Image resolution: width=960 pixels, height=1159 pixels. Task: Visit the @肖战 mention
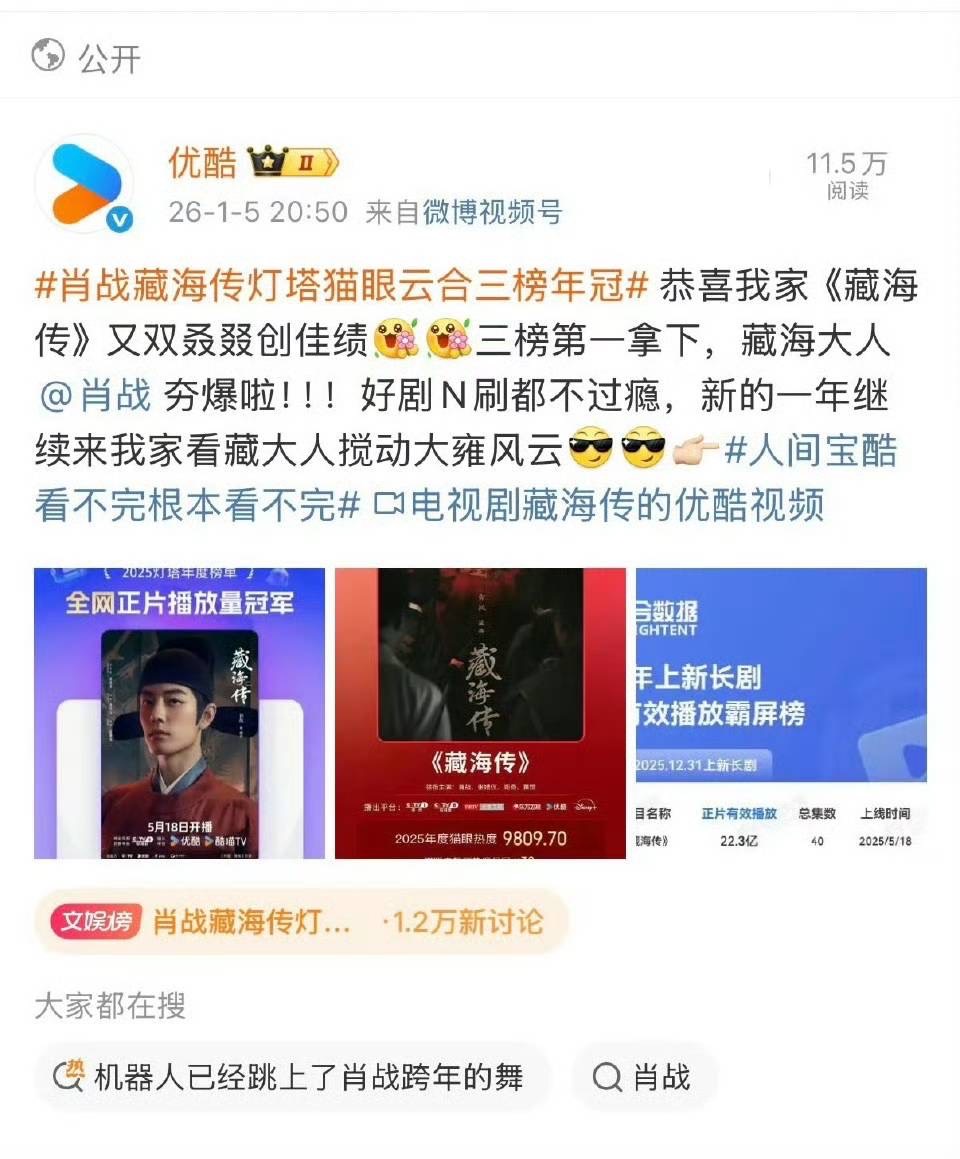pyautogui.click(x=95, y=396)
